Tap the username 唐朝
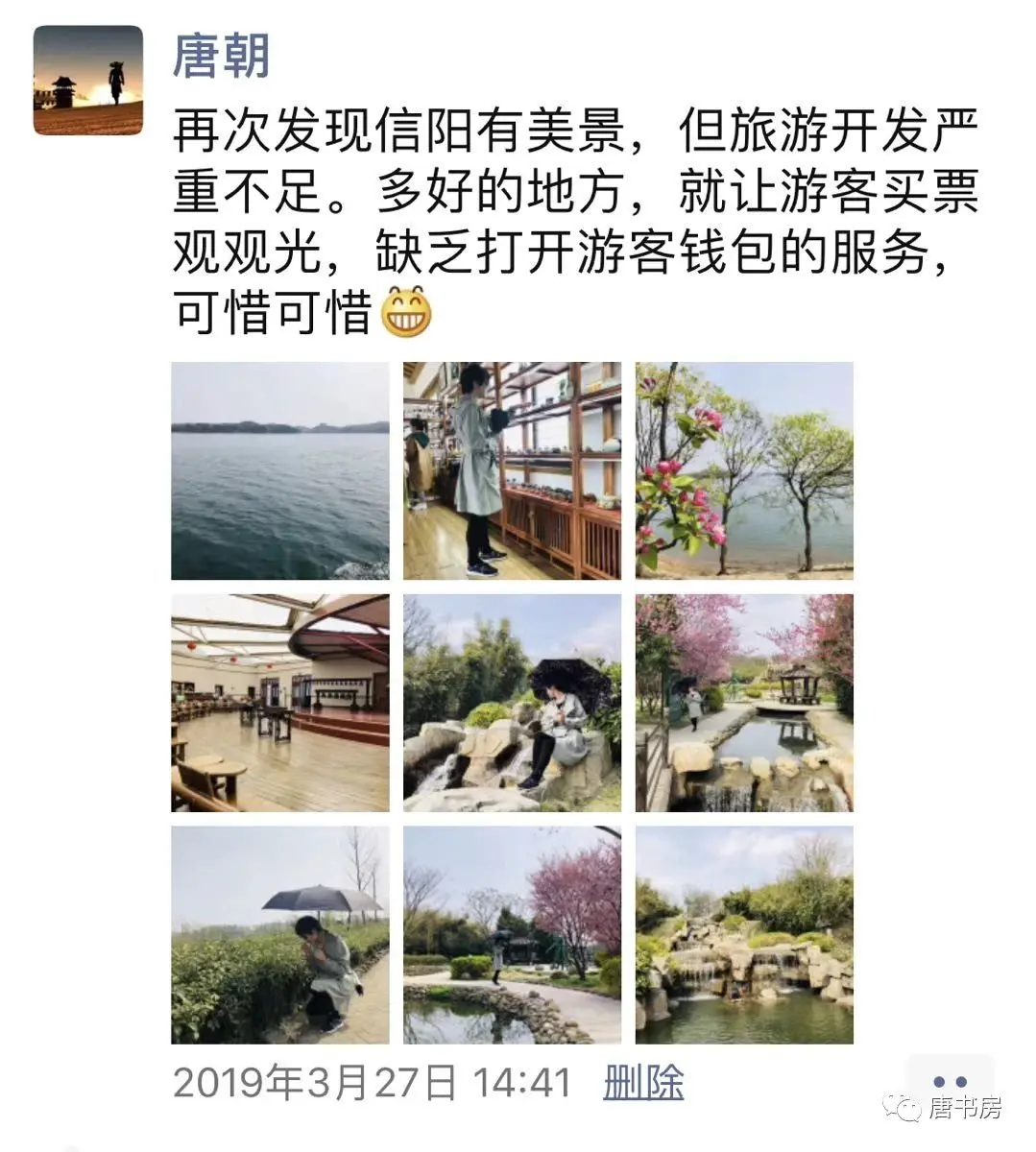The height and width of the screenshot is (1152, 1036). coord(221,56)
